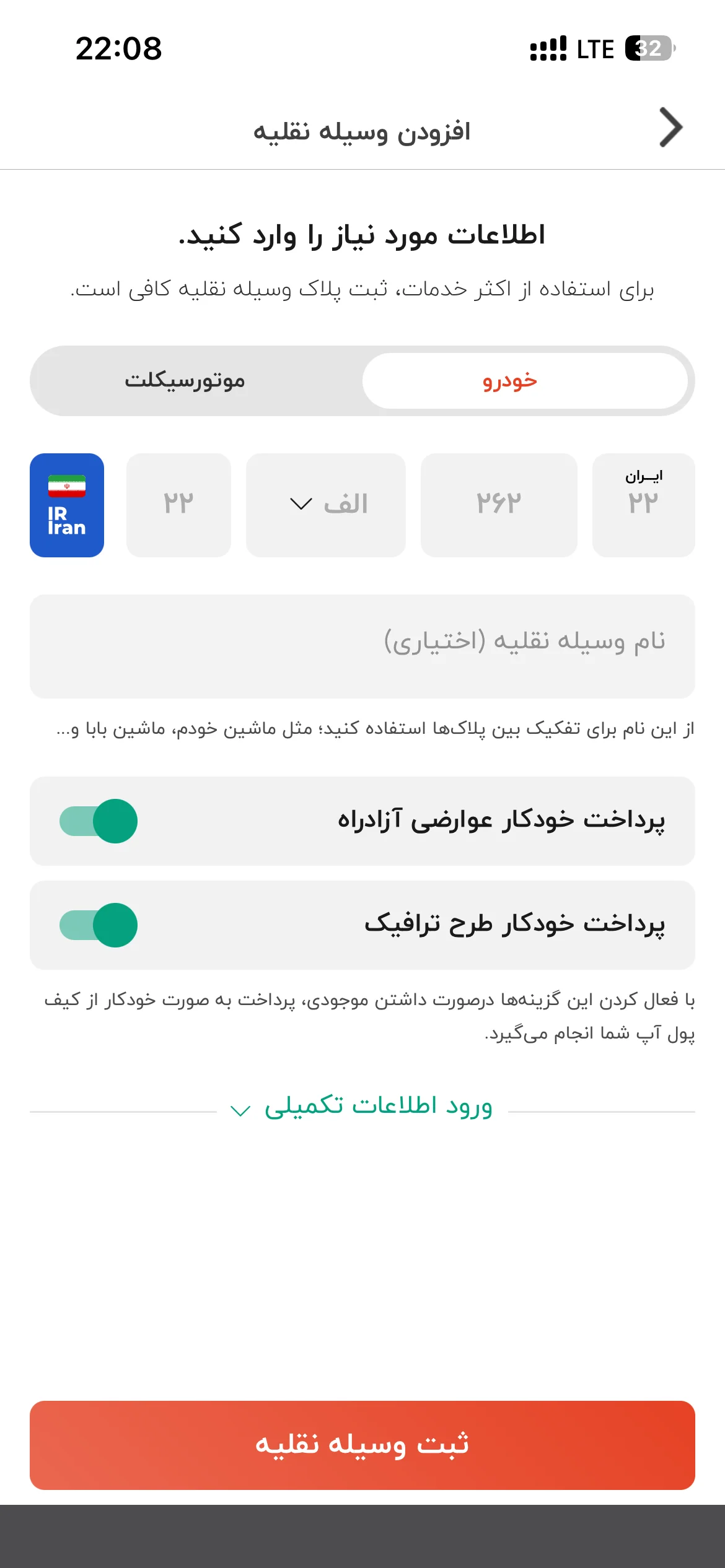The image size is (725, 1568).
Task: Tap the three-digit ۲۶۲ plate field
Action: (x=499, y=505)
